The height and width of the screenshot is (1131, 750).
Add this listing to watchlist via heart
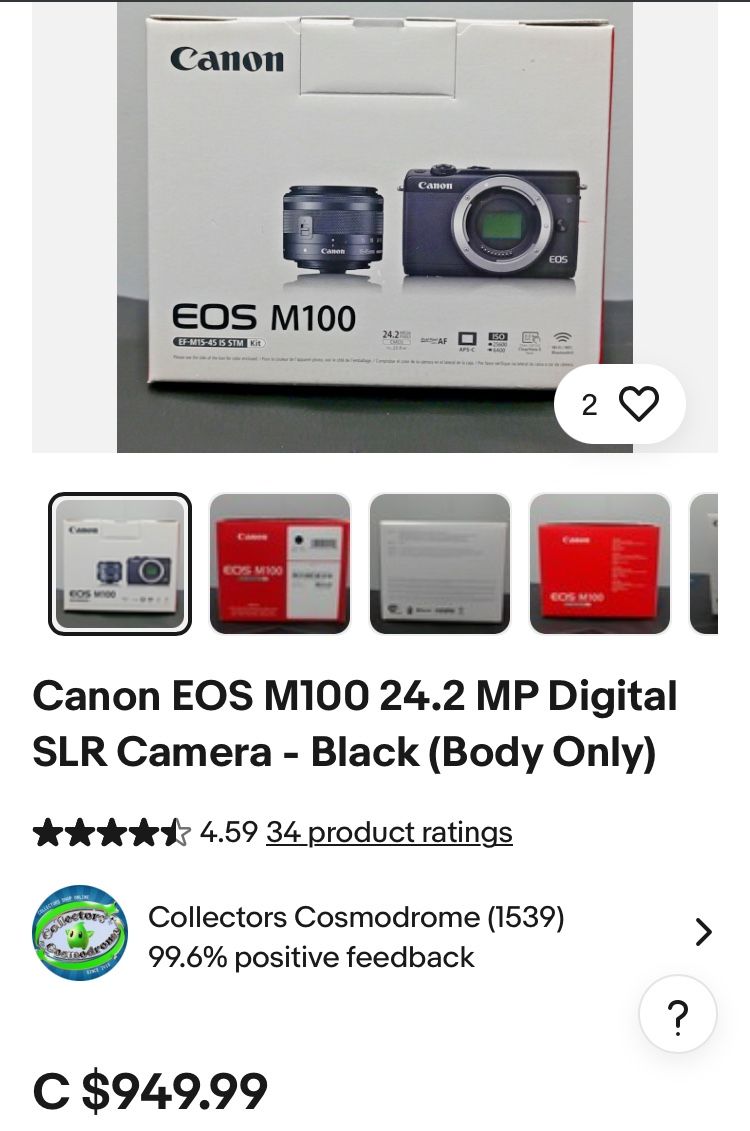click(x=639, y=404)
